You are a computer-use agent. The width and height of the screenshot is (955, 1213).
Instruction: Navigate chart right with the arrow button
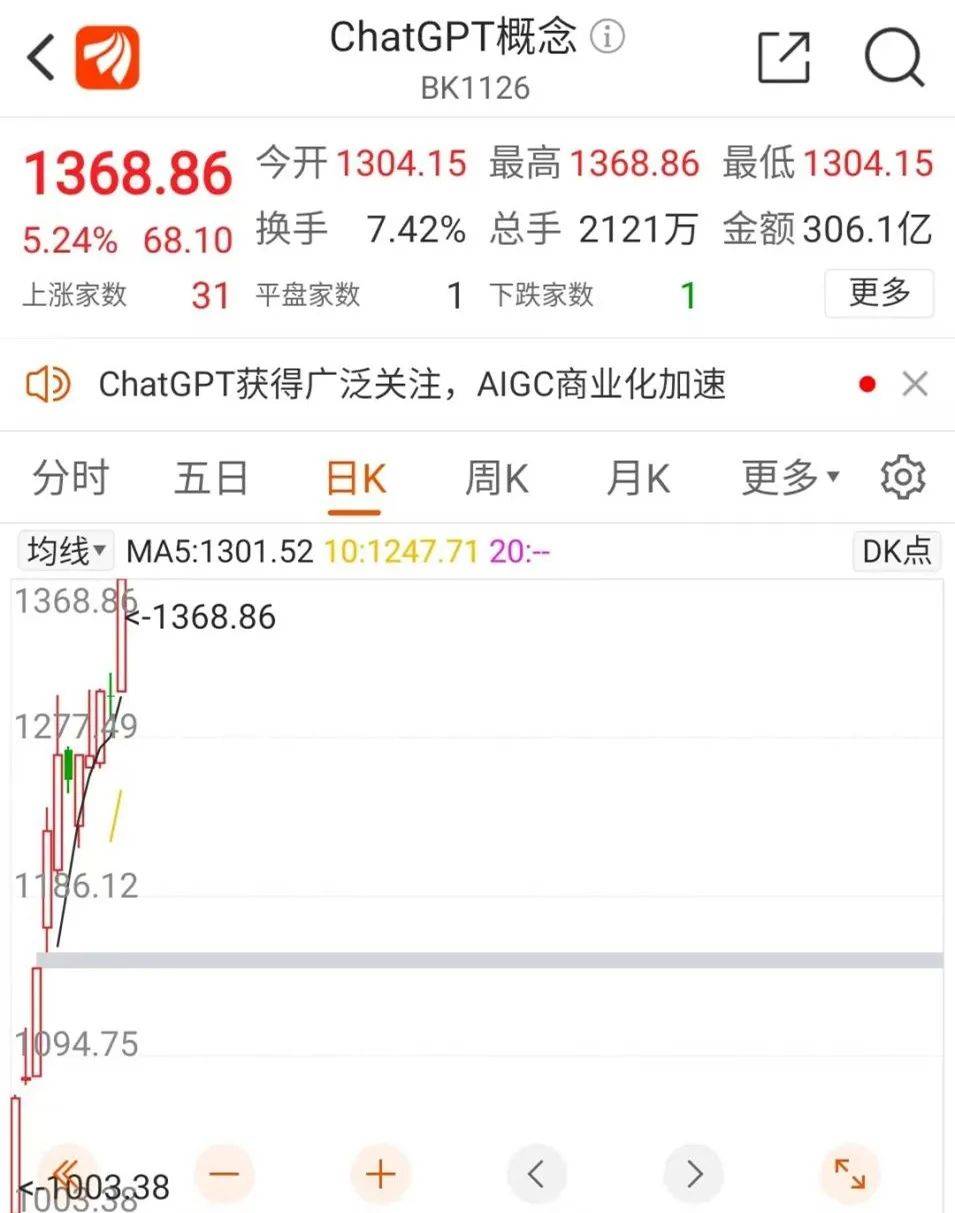click(x=692, y=1174)
